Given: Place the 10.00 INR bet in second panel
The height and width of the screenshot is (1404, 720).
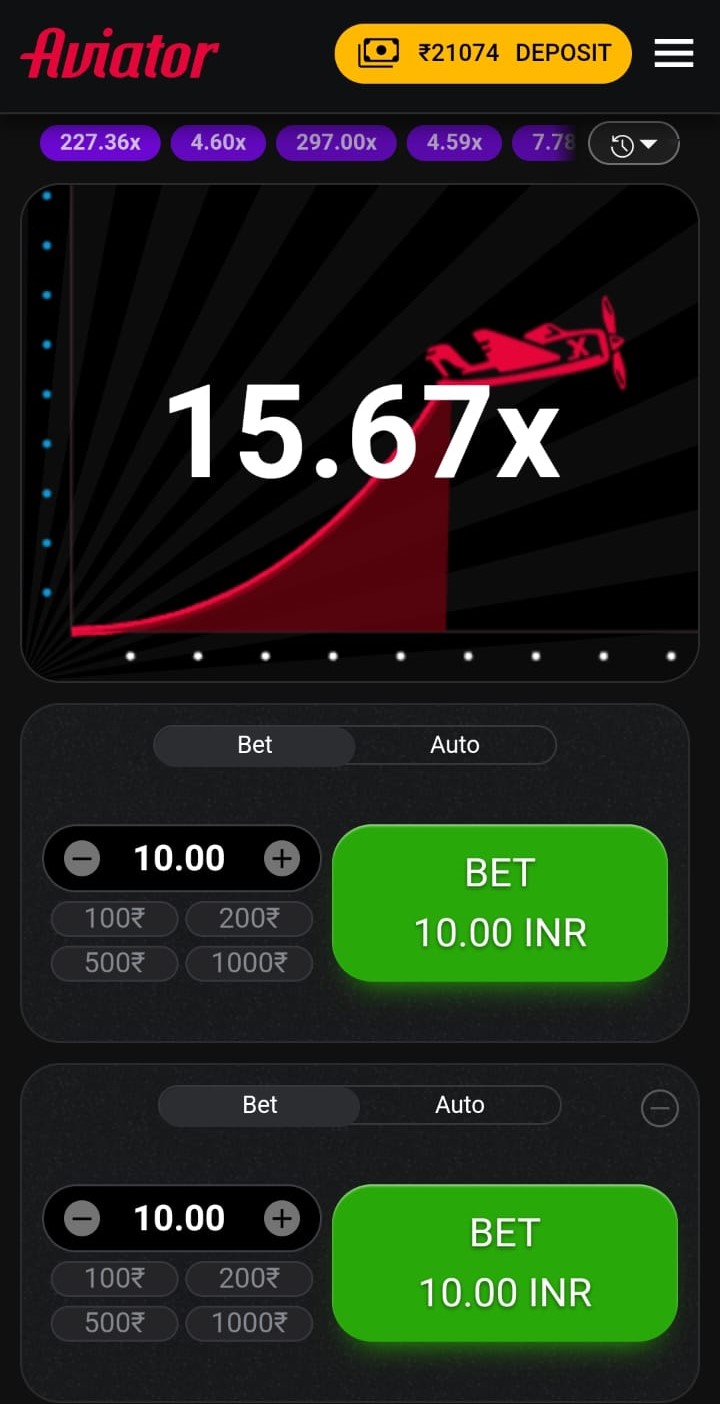Looking at the screenshot, I should tap(505, 1263).
